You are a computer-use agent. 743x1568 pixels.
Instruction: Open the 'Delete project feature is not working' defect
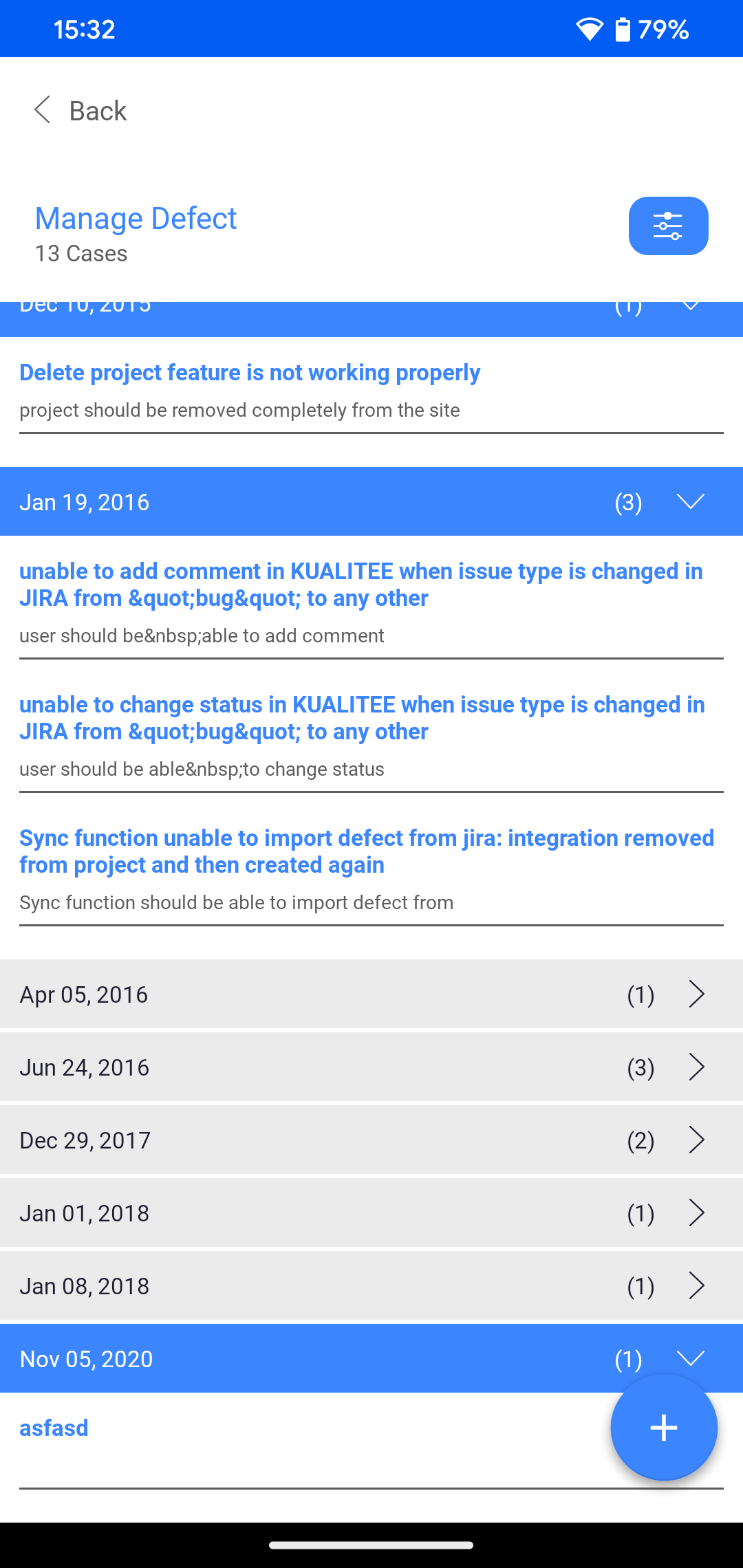pyautogui.click(x=250, y=373)
